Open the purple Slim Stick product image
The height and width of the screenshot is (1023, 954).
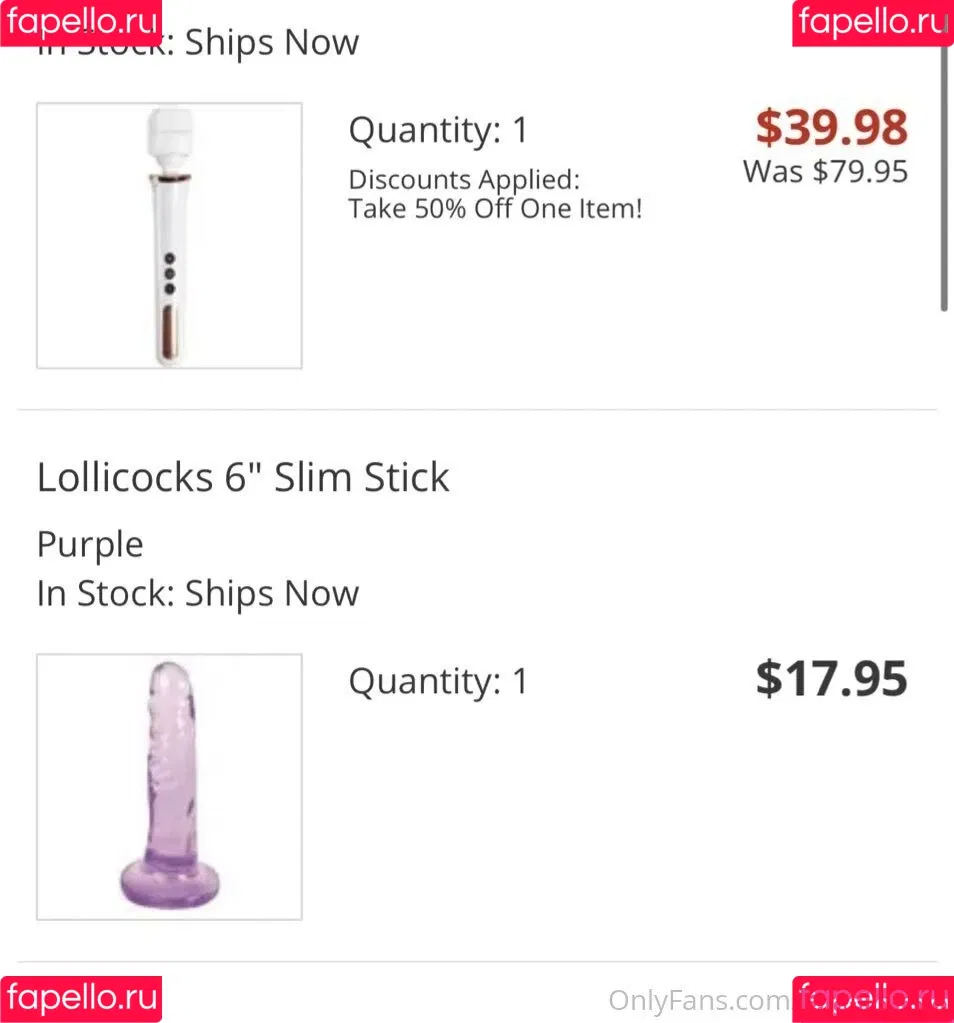(x=169, y=787)
